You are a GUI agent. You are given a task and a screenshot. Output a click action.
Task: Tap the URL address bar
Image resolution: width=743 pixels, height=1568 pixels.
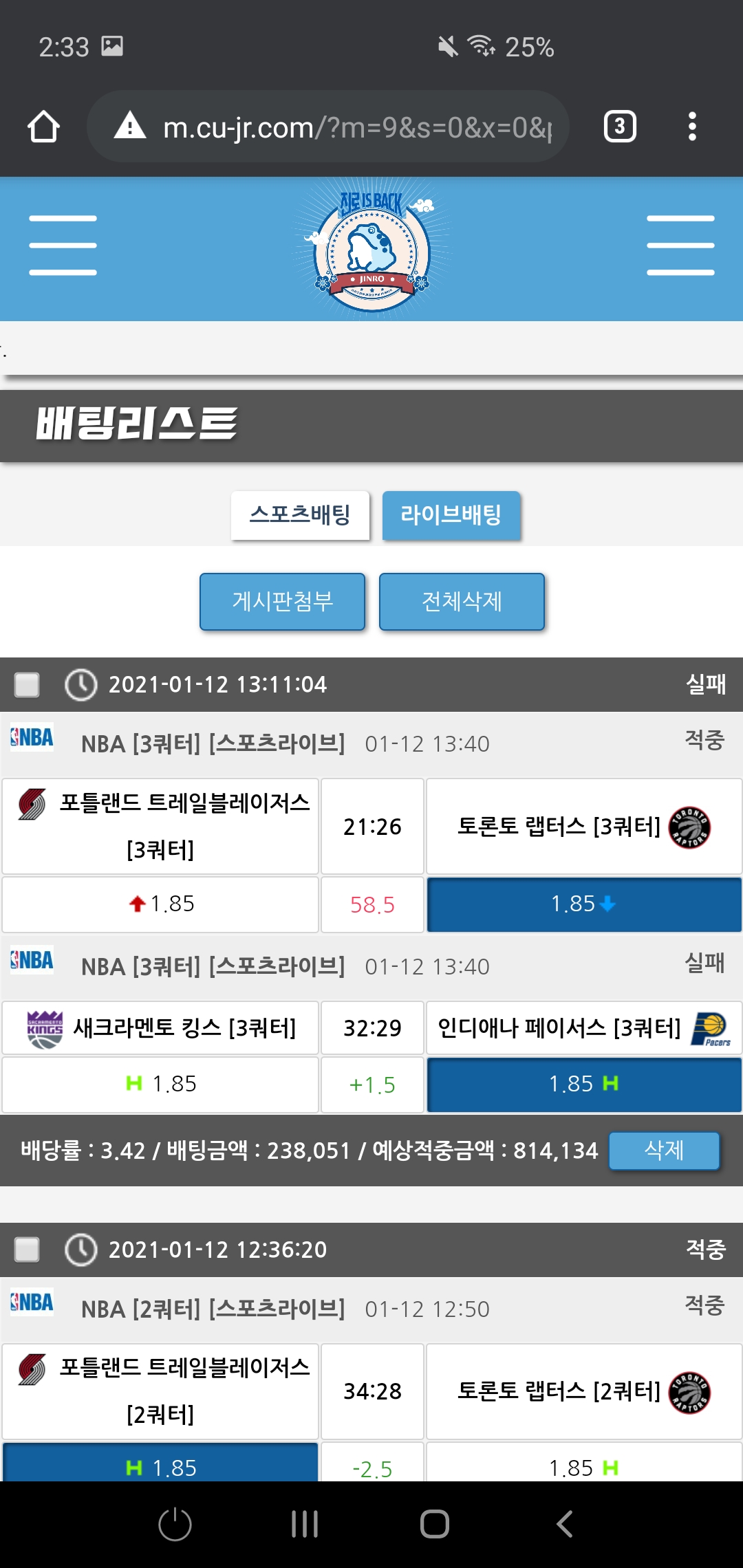[x=344, y=127]
